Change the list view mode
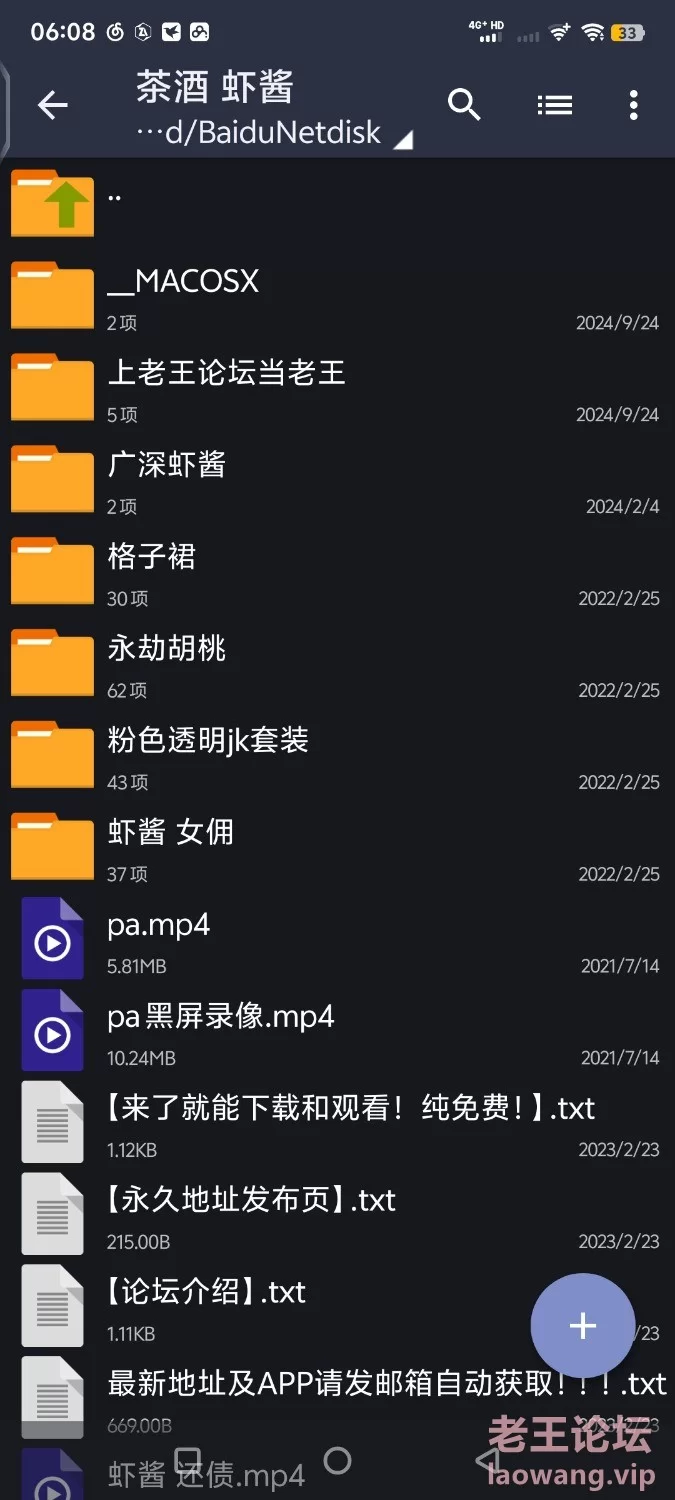This screenshot has width=675, height=1500. [554, 104]
